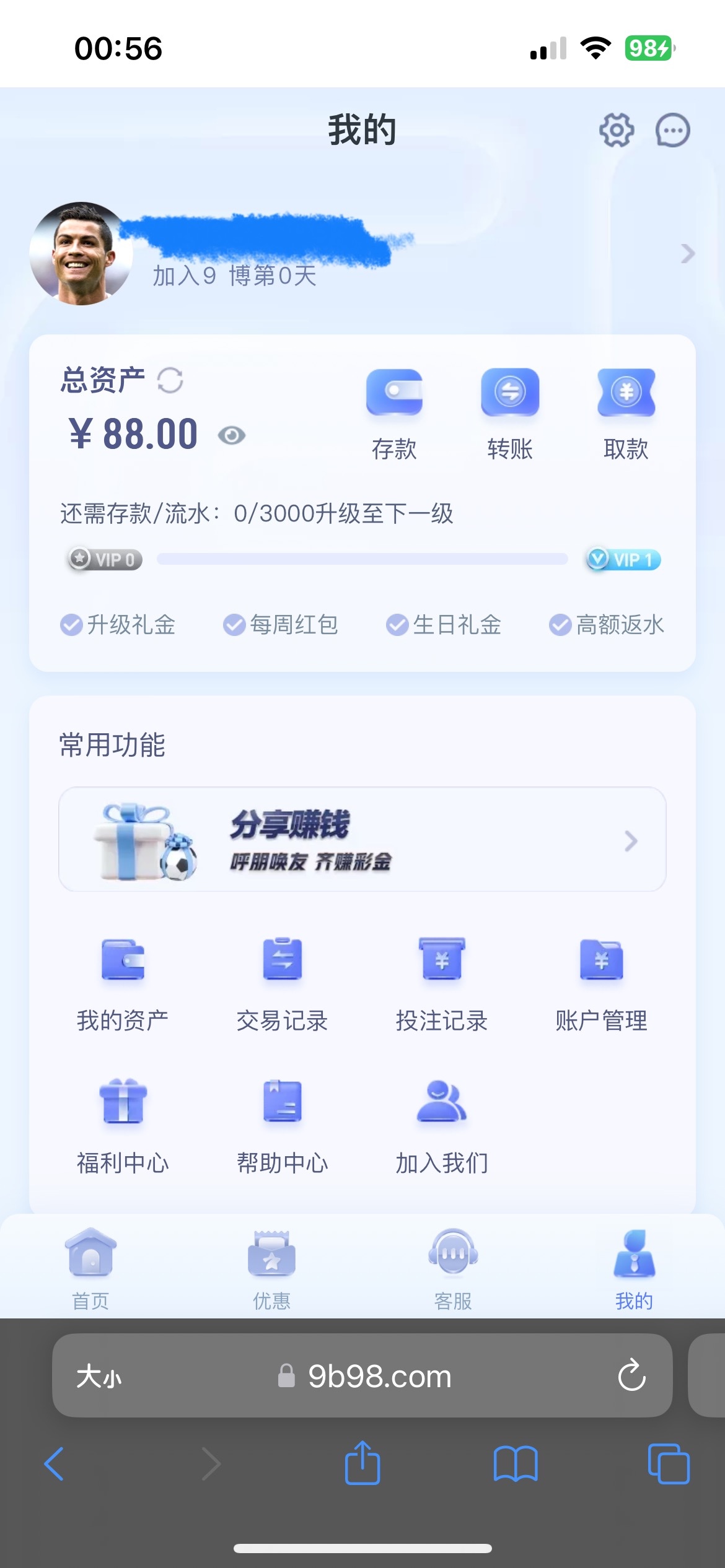View 交易记录 transaction records
Image resolution: width=725 pixels, height=1568 pixels.
click(x=283, y=985)
